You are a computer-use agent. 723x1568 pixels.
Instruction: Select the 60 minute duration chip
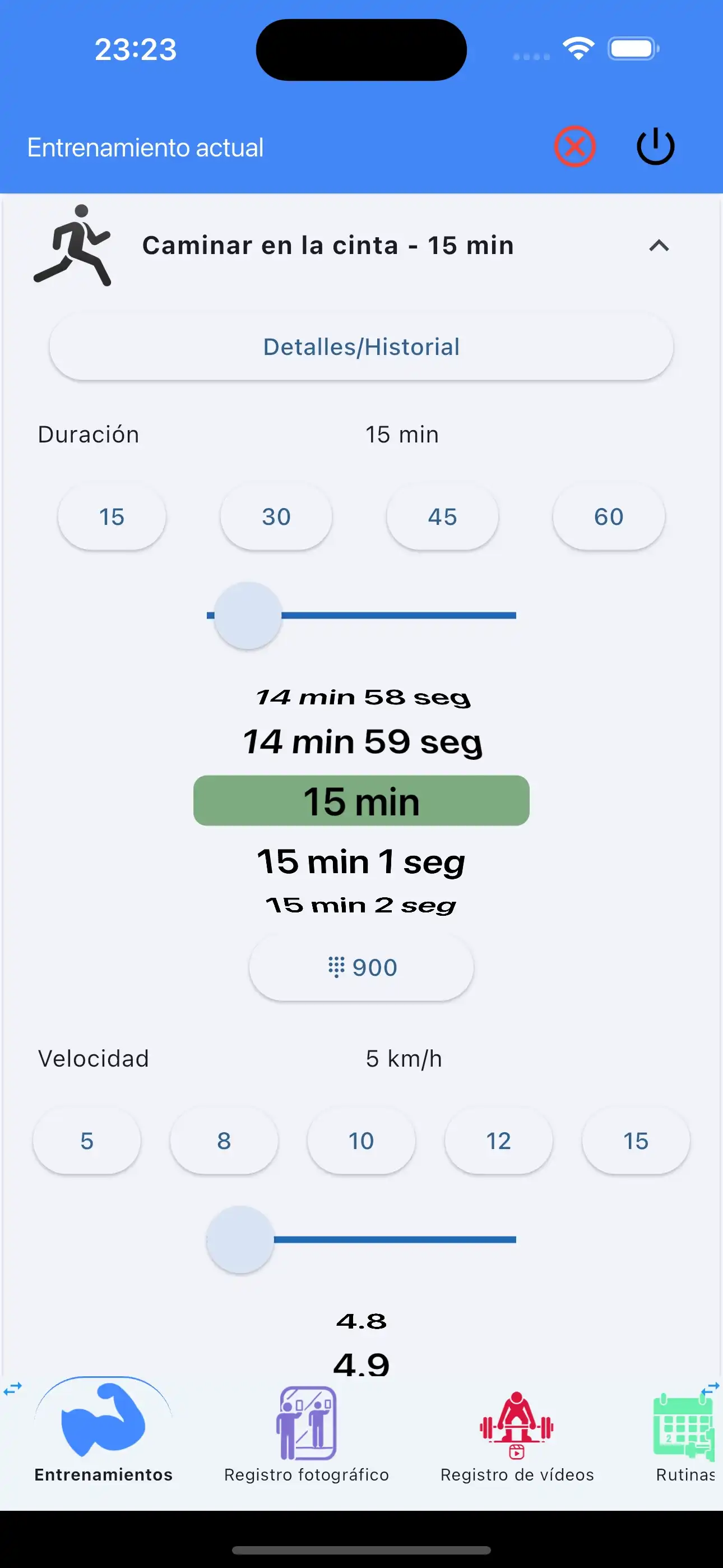tap(609, 516)
